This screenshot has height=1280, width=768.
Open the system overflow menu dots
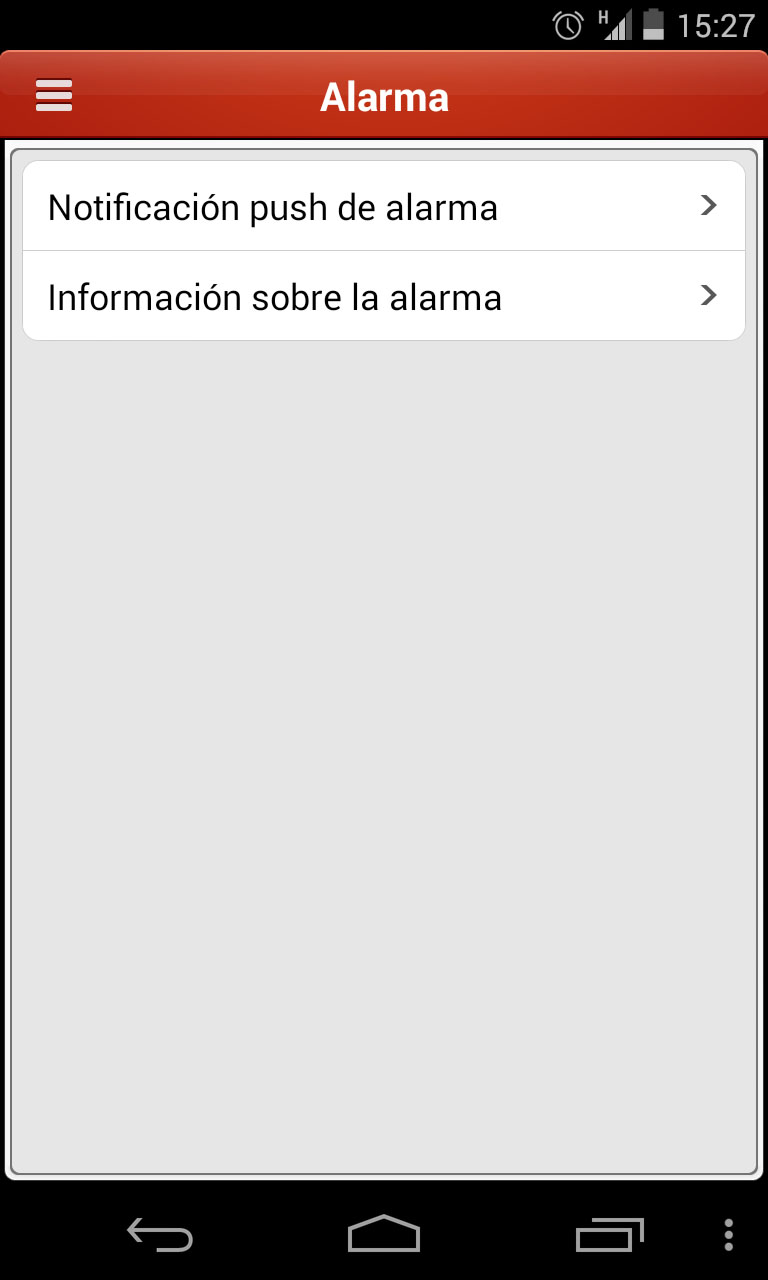coord(729,1235)
